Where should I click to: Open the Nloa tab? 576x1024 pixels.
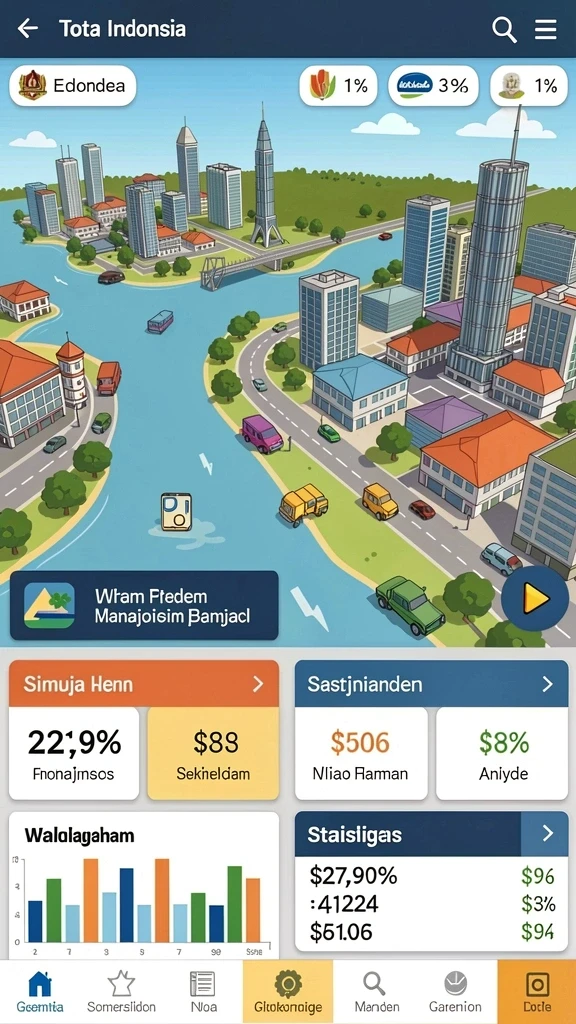pos(202,992)
